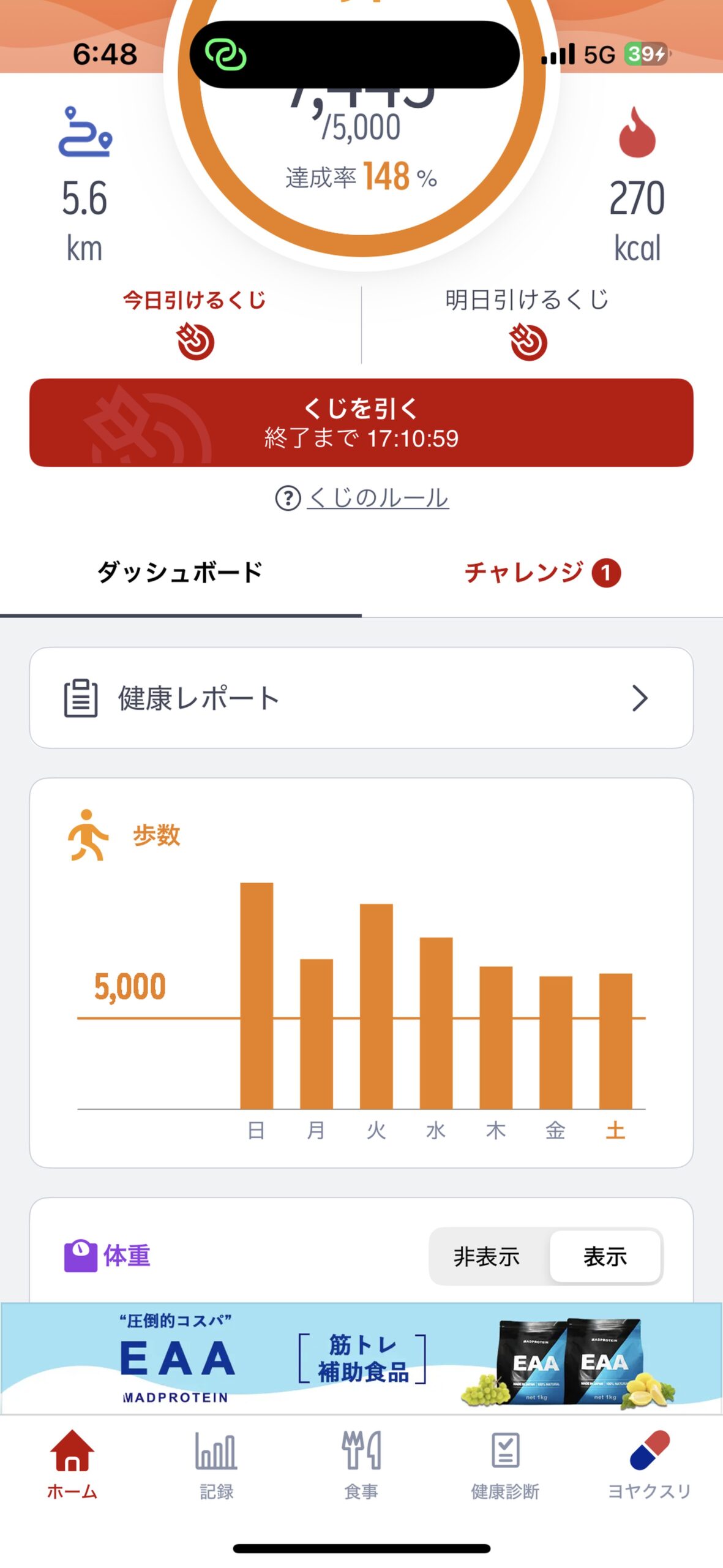Set weight display to 非表示

[x=487, y=1257]
